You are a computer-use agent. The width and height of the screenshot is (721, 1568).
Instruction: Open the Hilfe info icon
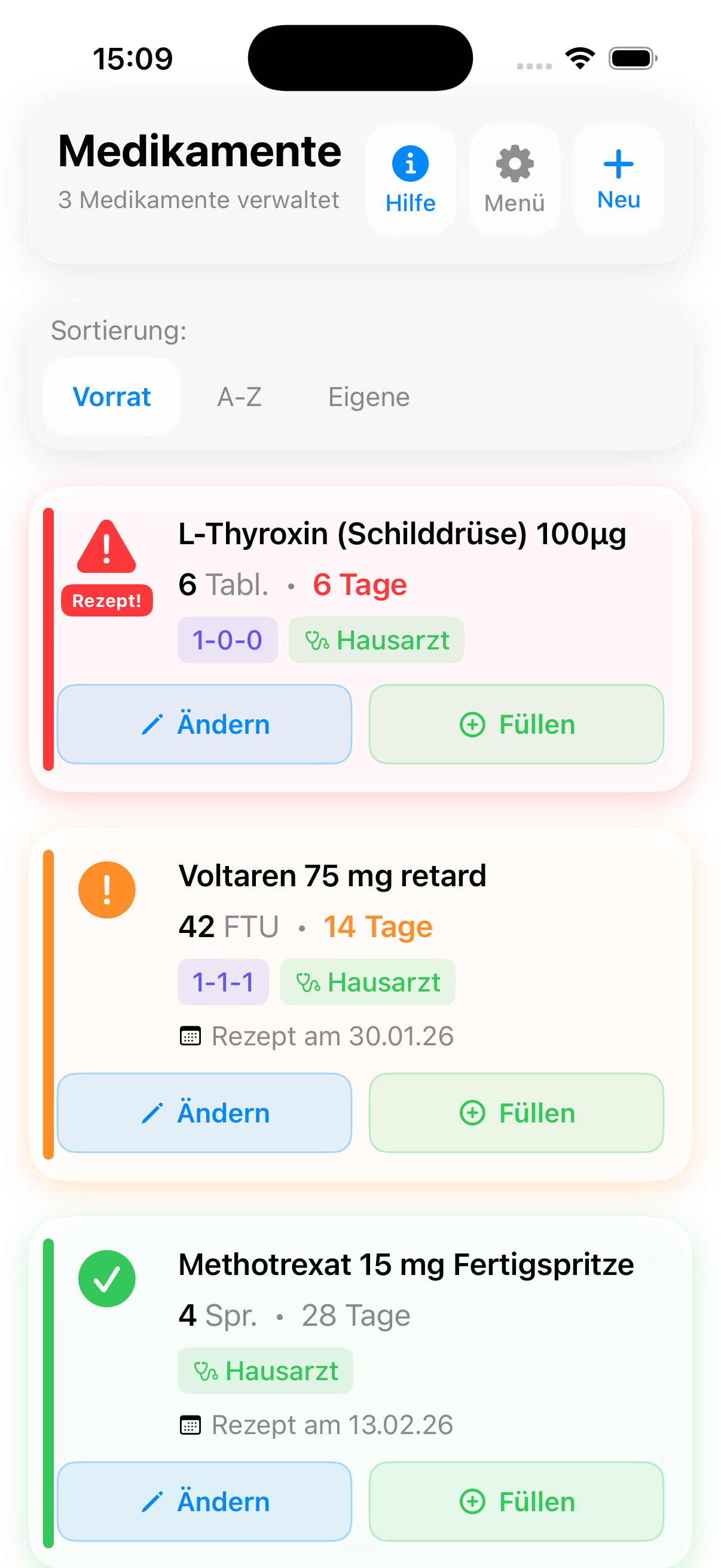410,163
